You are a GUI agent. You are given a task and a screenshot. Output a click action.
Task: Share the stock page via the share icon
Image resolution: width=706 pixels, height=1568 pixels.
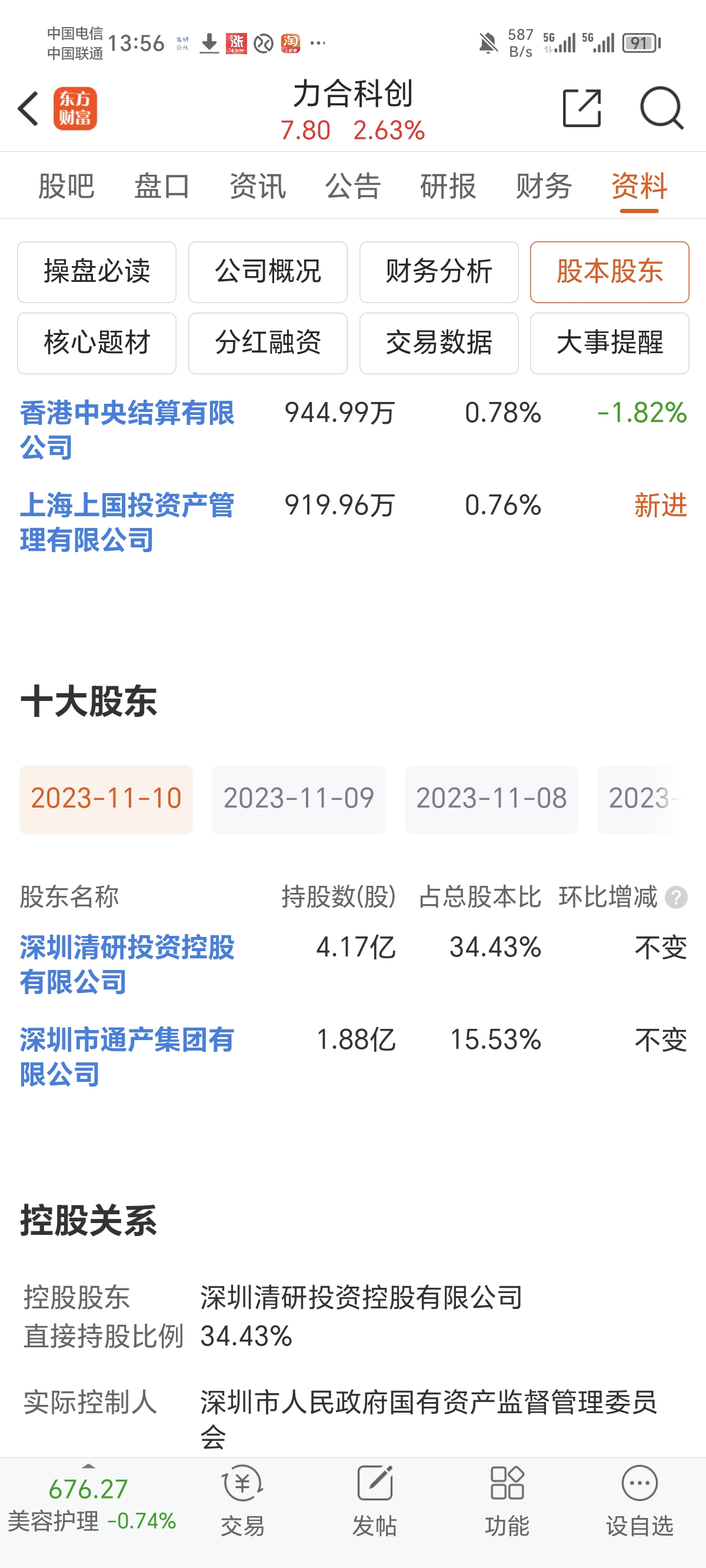tap(581, 108)
